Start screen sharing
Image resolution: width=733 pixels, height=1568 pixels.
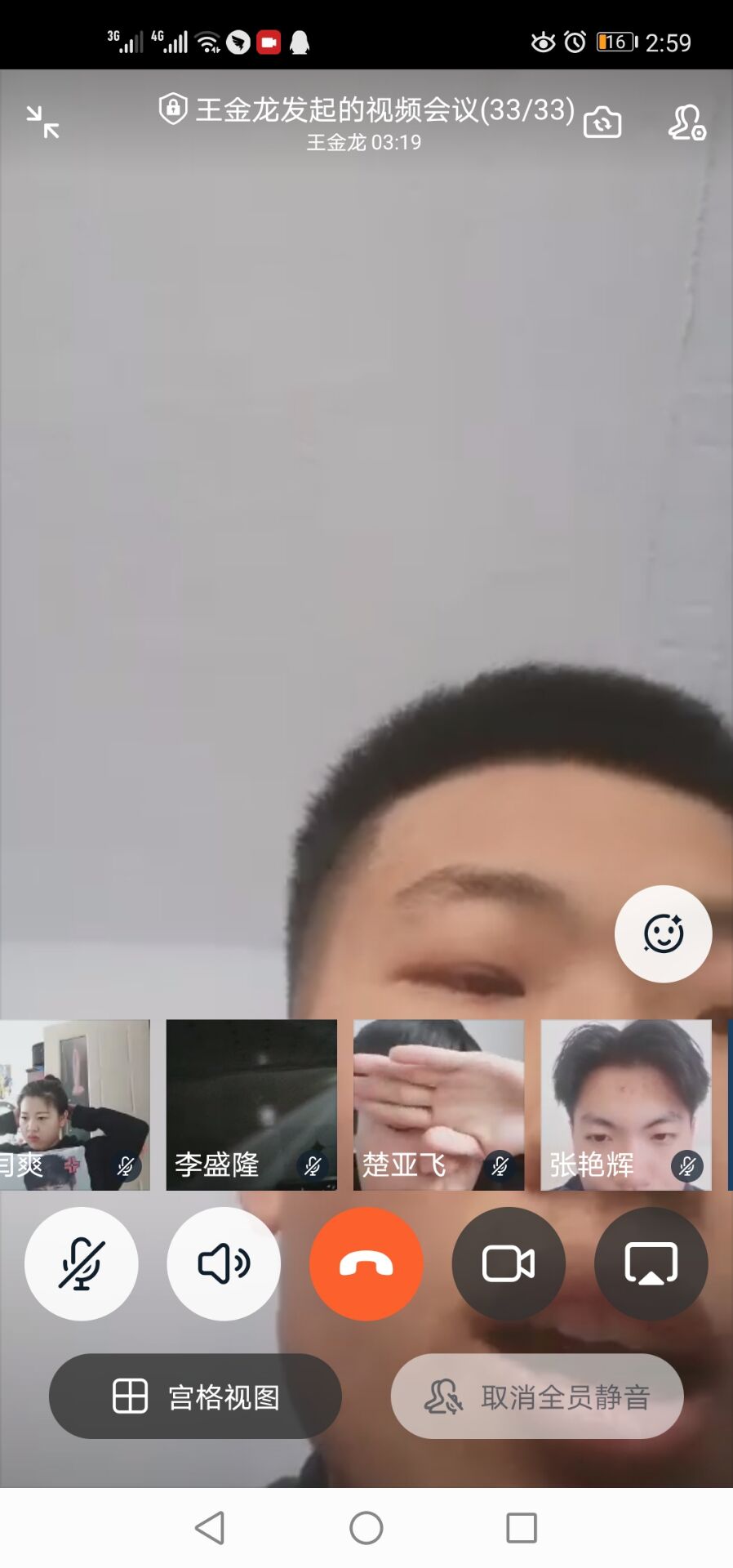651,1263
